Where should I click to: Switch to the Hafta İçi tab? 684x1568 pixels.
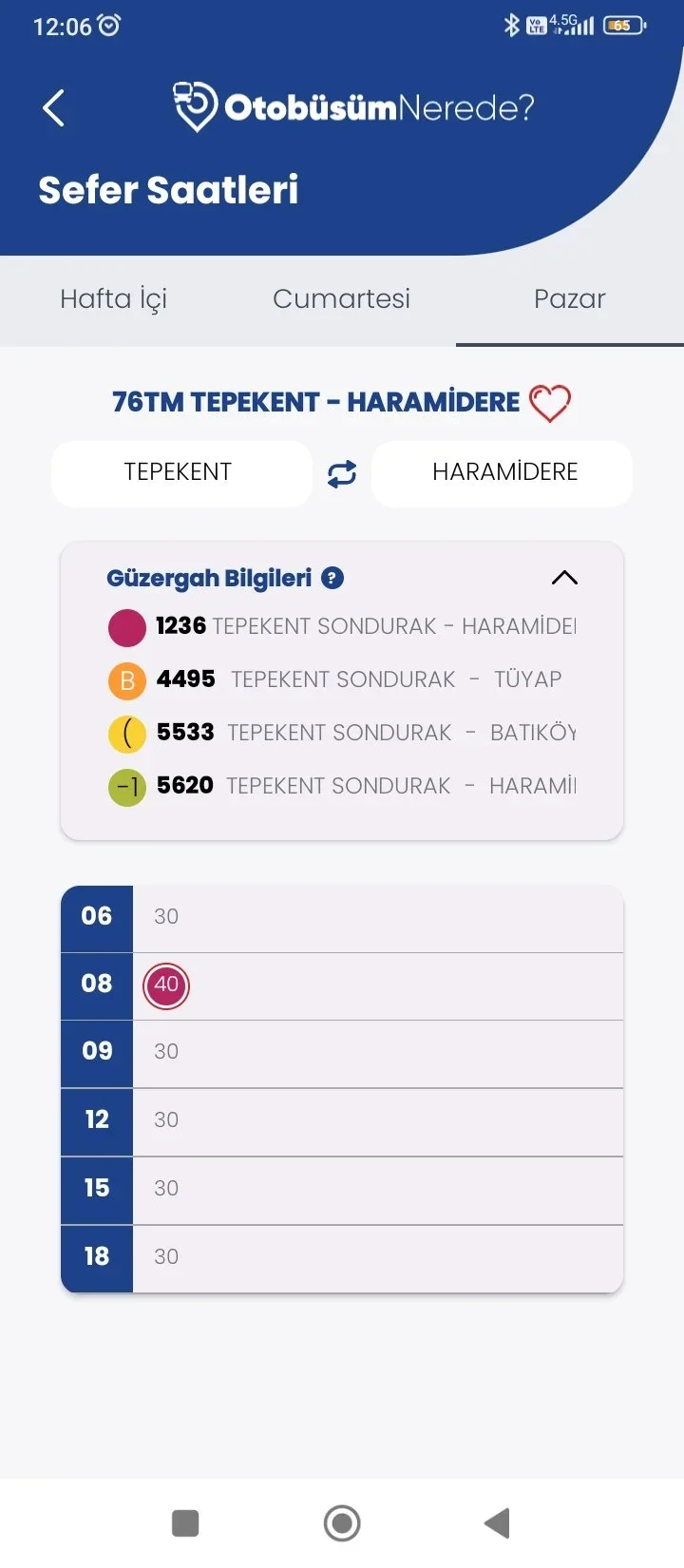[113, 299]
